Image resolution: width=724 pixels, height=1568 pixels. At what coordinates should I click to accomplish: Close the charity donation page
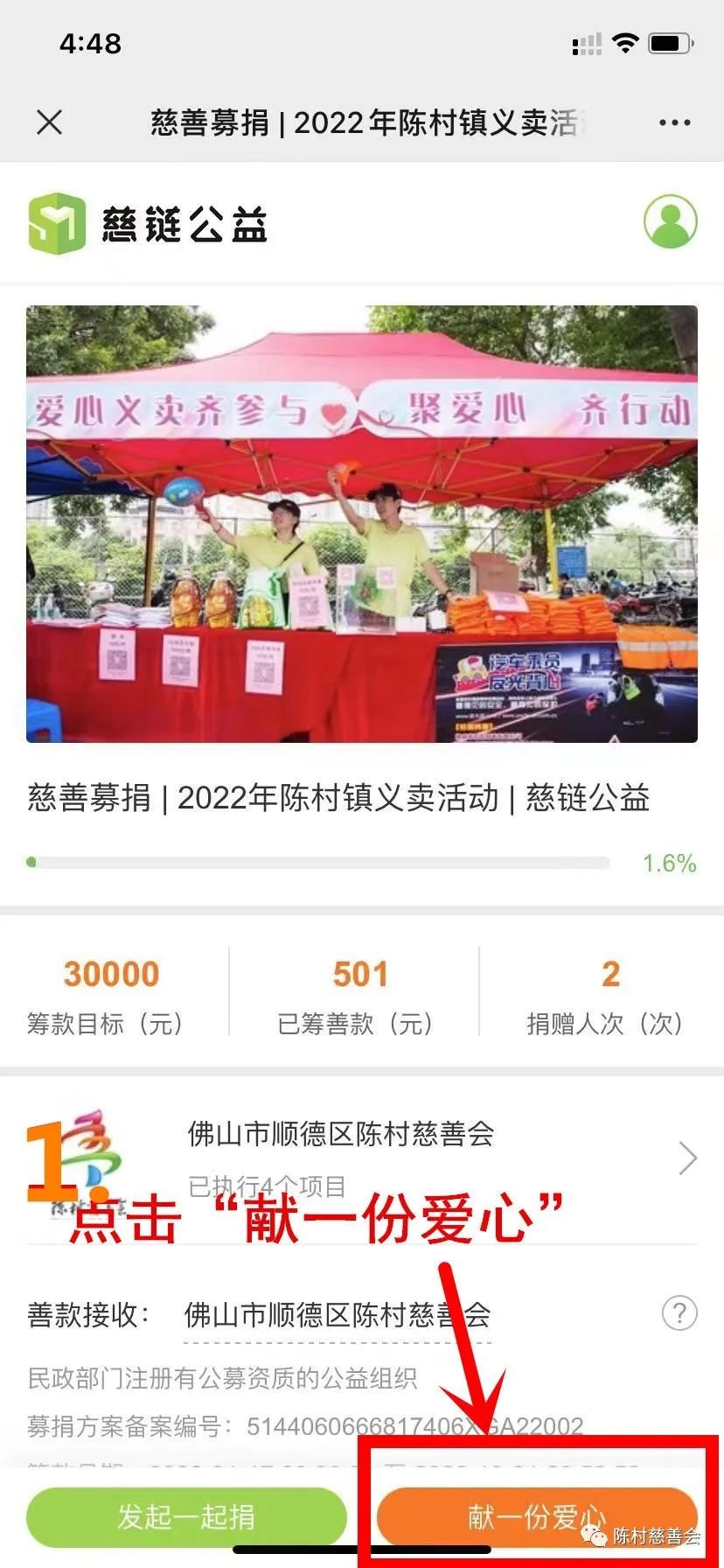click(x=50, y=122)
